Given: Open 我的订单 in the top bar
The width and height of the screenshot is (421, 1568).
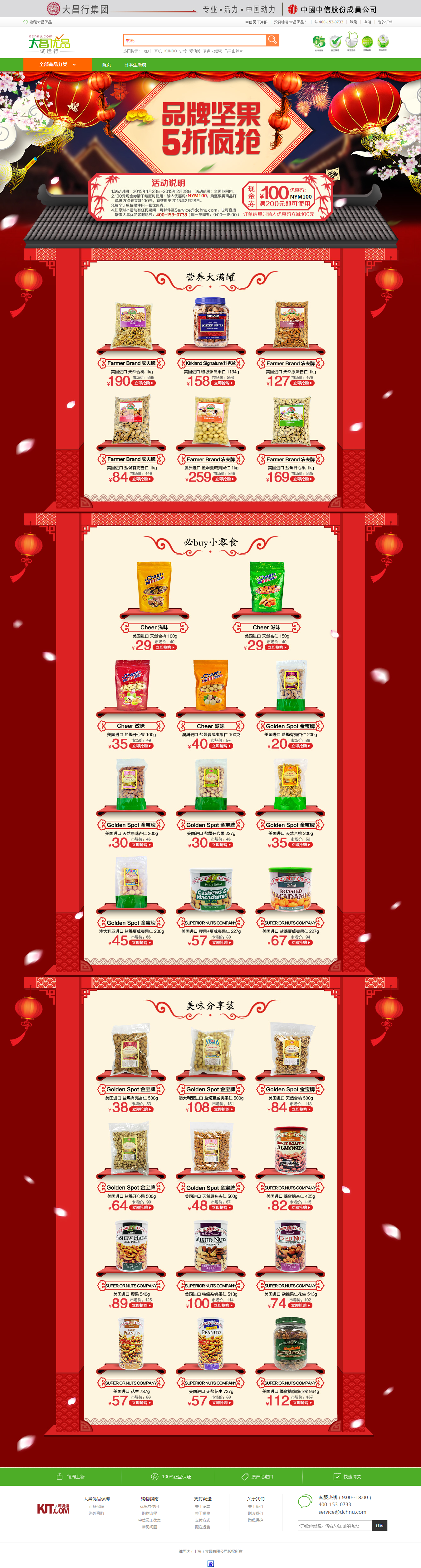Looking at the screenshot, I should (x=384, y=22).
